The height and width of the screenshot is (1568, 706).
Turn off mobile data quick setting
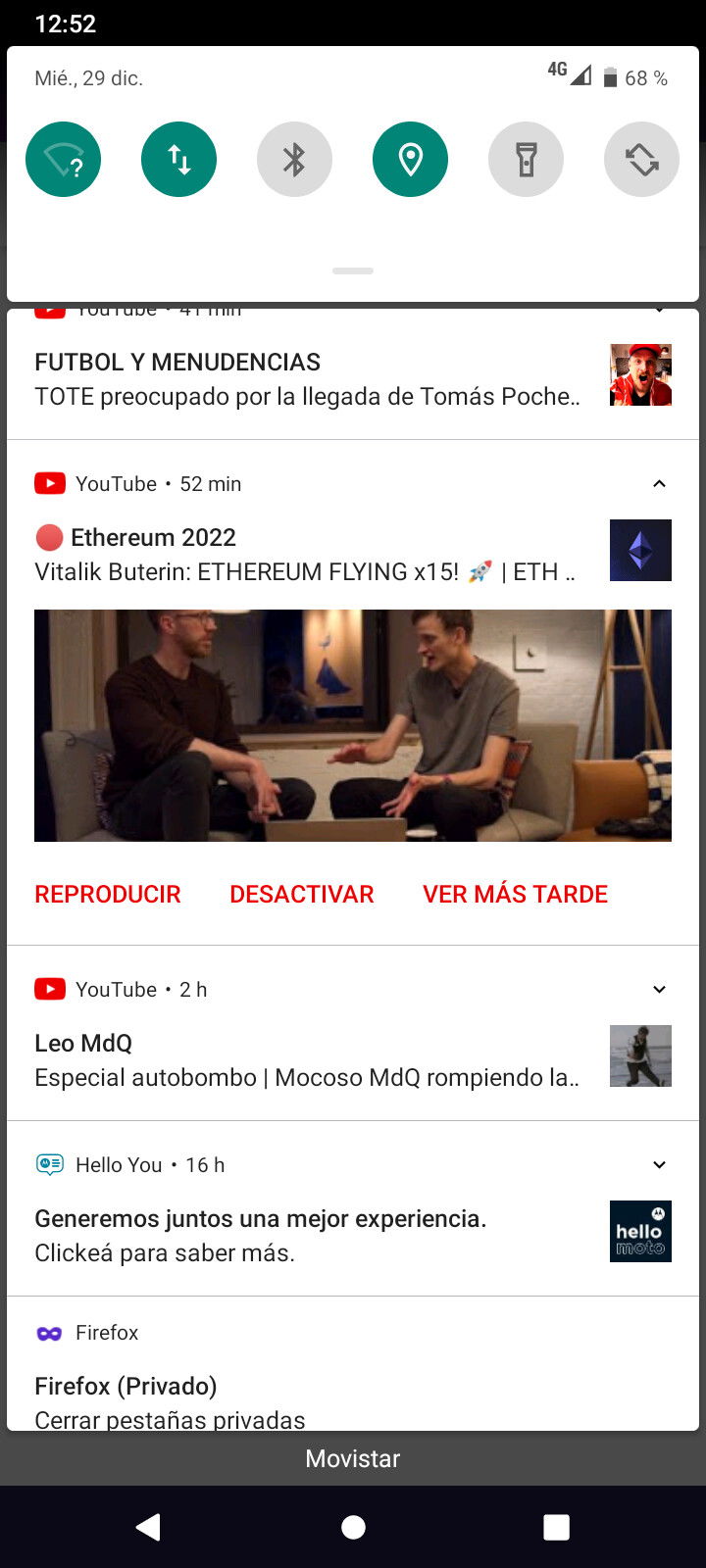[178, 159]
